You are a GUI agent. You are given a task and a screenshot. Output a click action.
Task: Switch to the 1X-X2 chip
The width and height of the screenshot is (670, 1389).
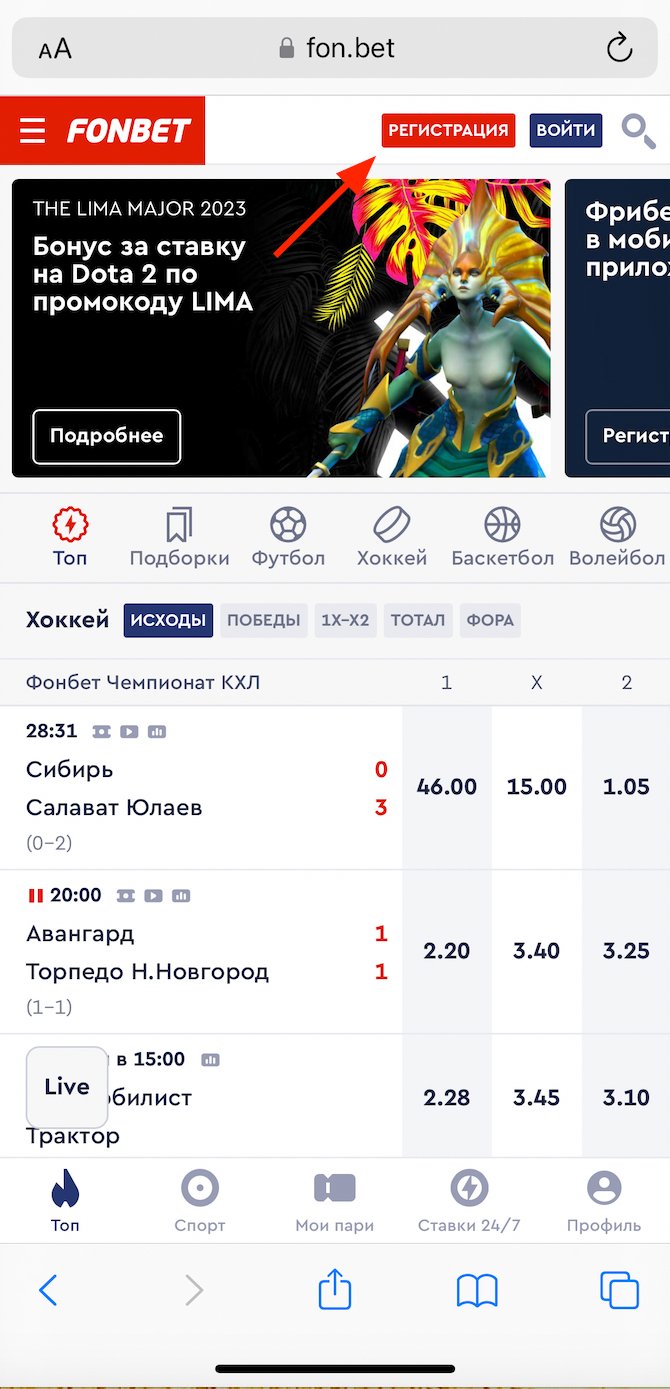coord(345,620)
